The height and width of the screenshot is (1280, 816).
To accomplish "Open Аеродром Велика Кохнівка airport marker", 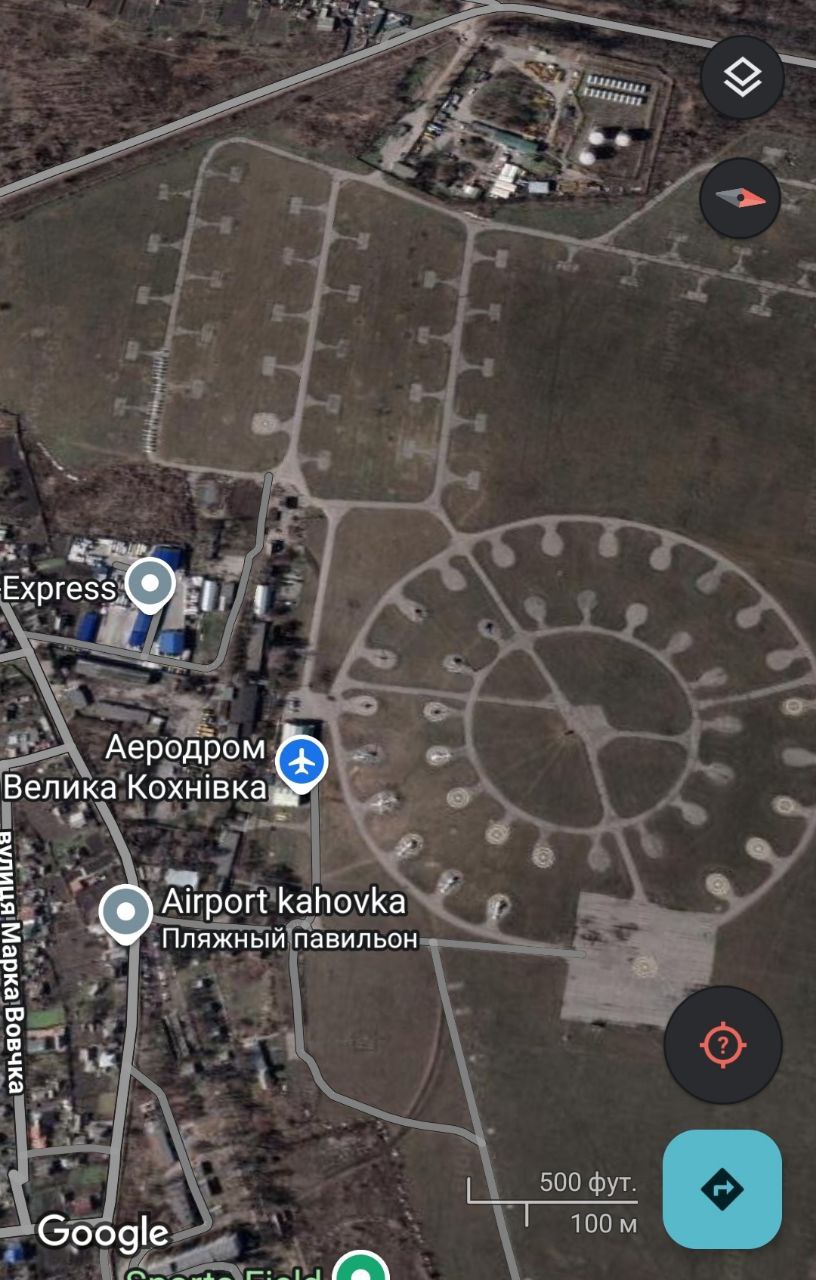I will [x=301, y=763].
